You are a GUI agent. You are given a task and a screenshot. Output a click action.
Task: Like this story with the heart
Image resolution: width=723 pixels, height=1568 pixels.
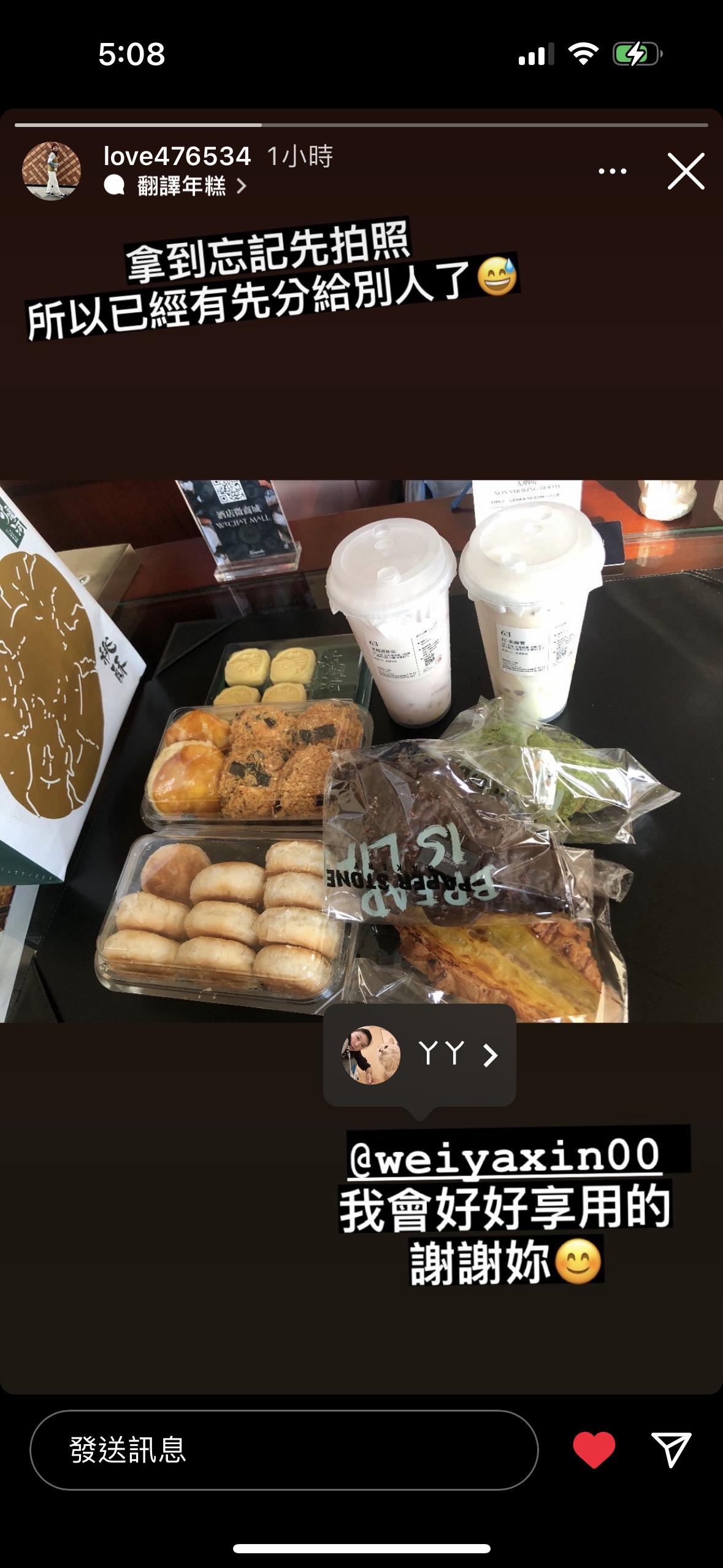pyautogui.click(x=594, y=1450)
